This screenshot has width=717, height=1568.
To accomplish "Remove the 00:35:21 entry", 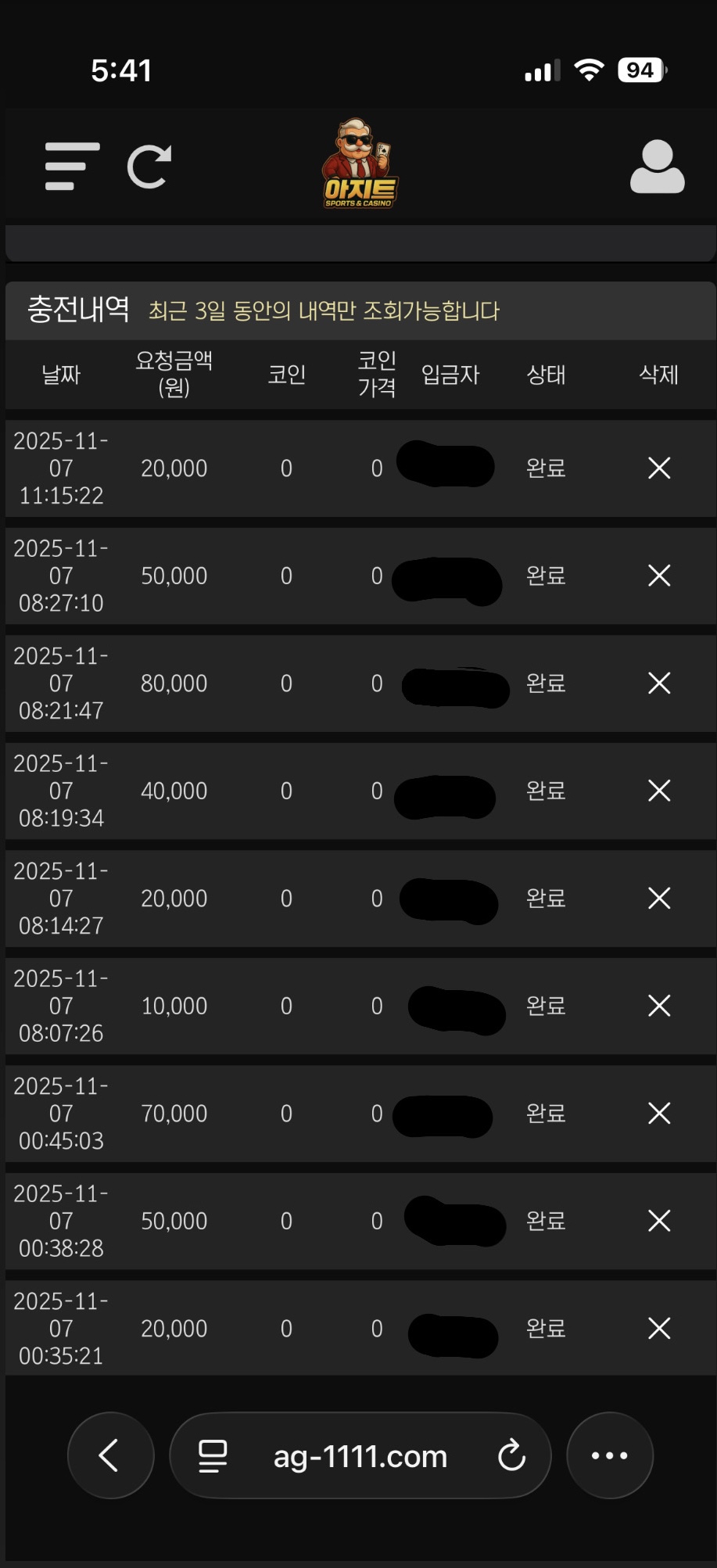I will coord(659,1329).
